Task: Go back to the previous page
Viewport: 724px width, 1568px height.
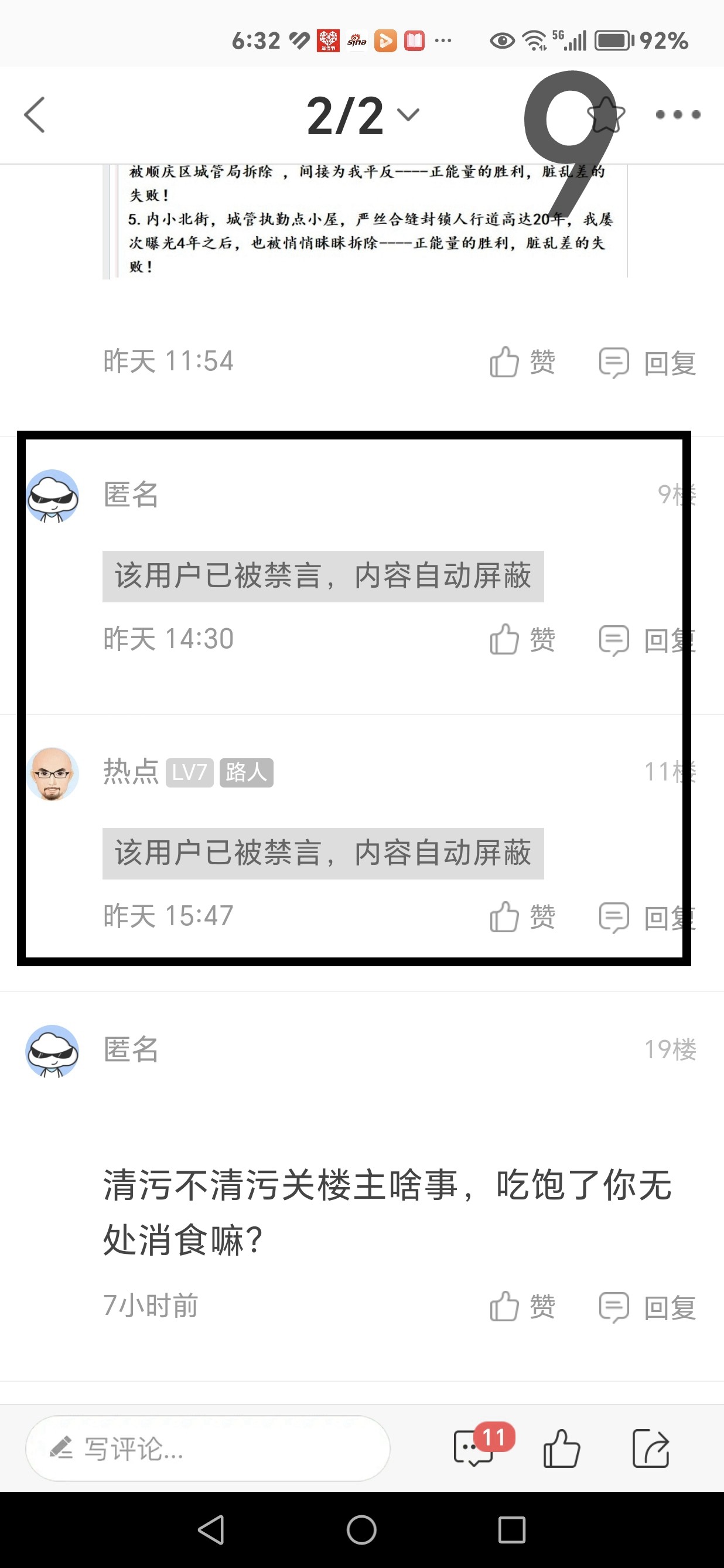Action: [35, 114]
